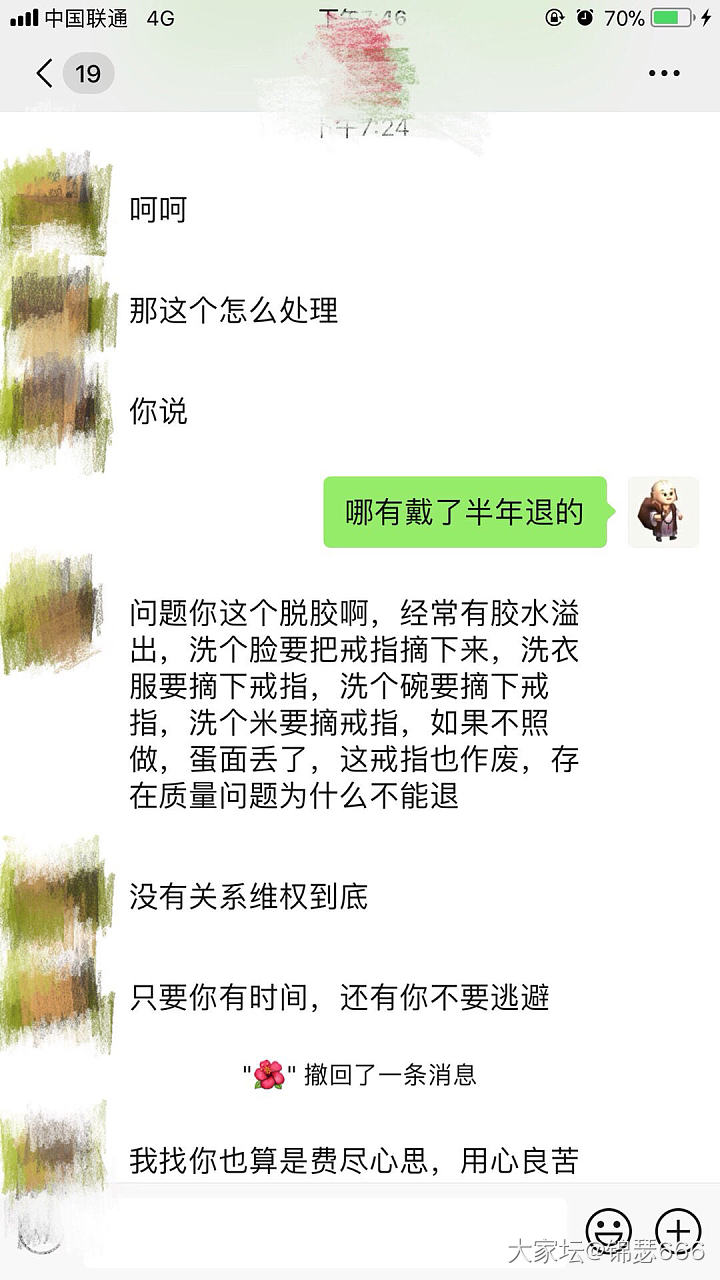Screen dimensions: 720x1280
Task: Go back to the chat list
Action: pos(45,73)
